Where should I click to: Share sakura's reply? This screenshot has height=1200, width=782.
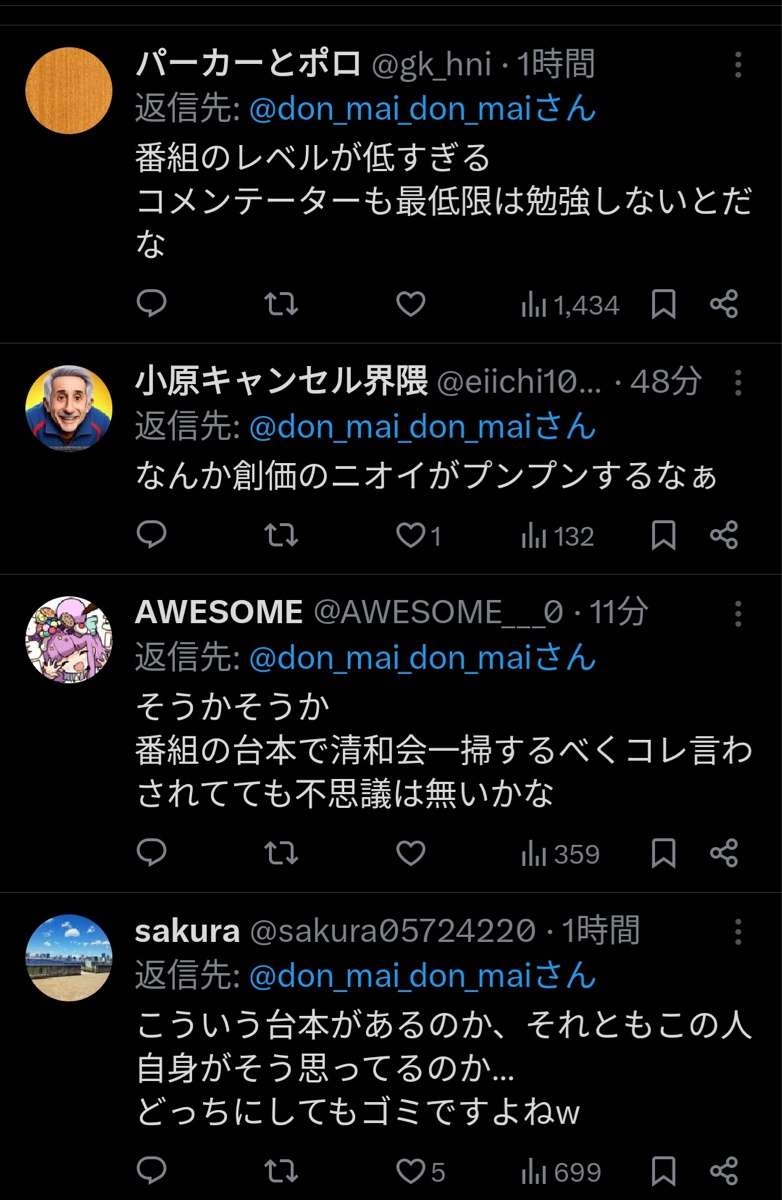pos(724,1170)
